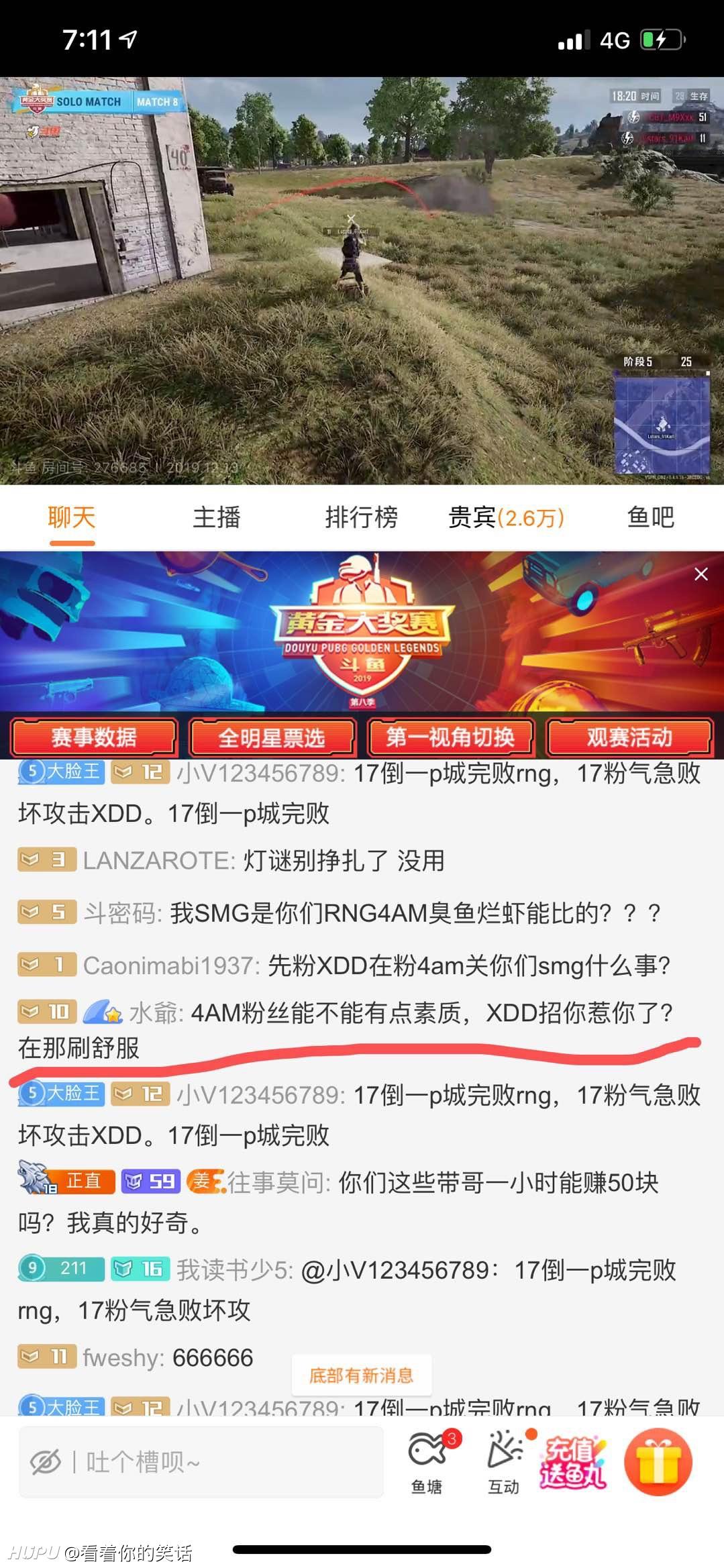
Task: Switch to the 主播 tab
Action: [x=216, y=517]
